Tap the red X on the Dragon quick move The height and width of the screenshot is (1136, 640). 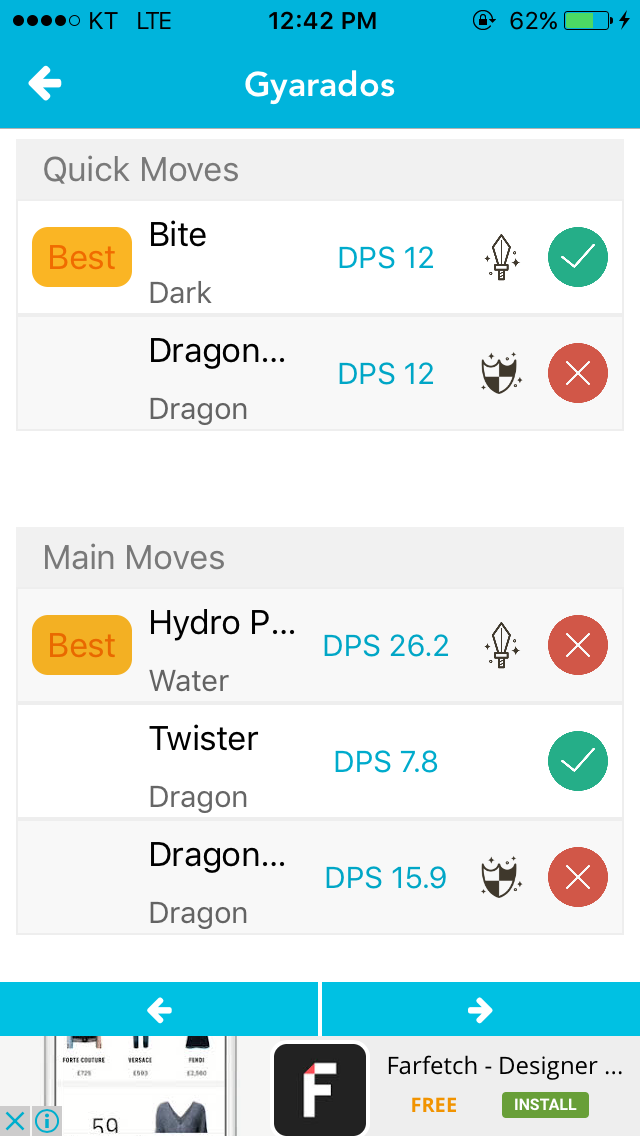click(x=578, y=374)
